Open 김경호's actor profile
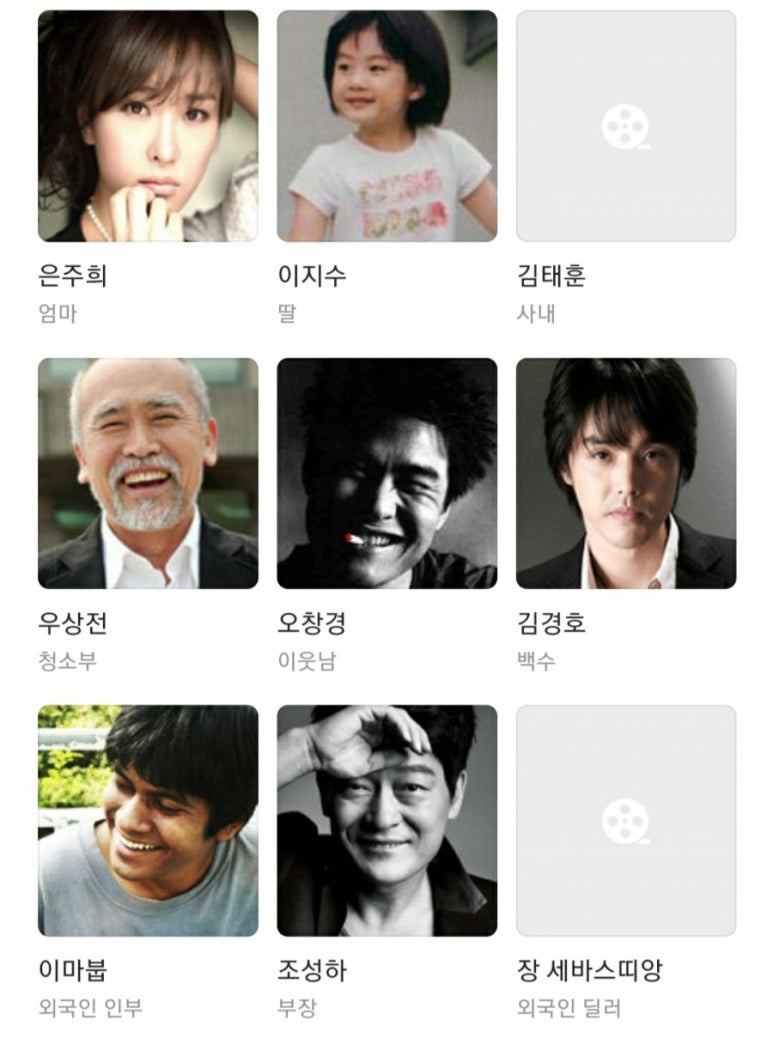This screenshot has width=773, height=1038. (x=625, y=473)
